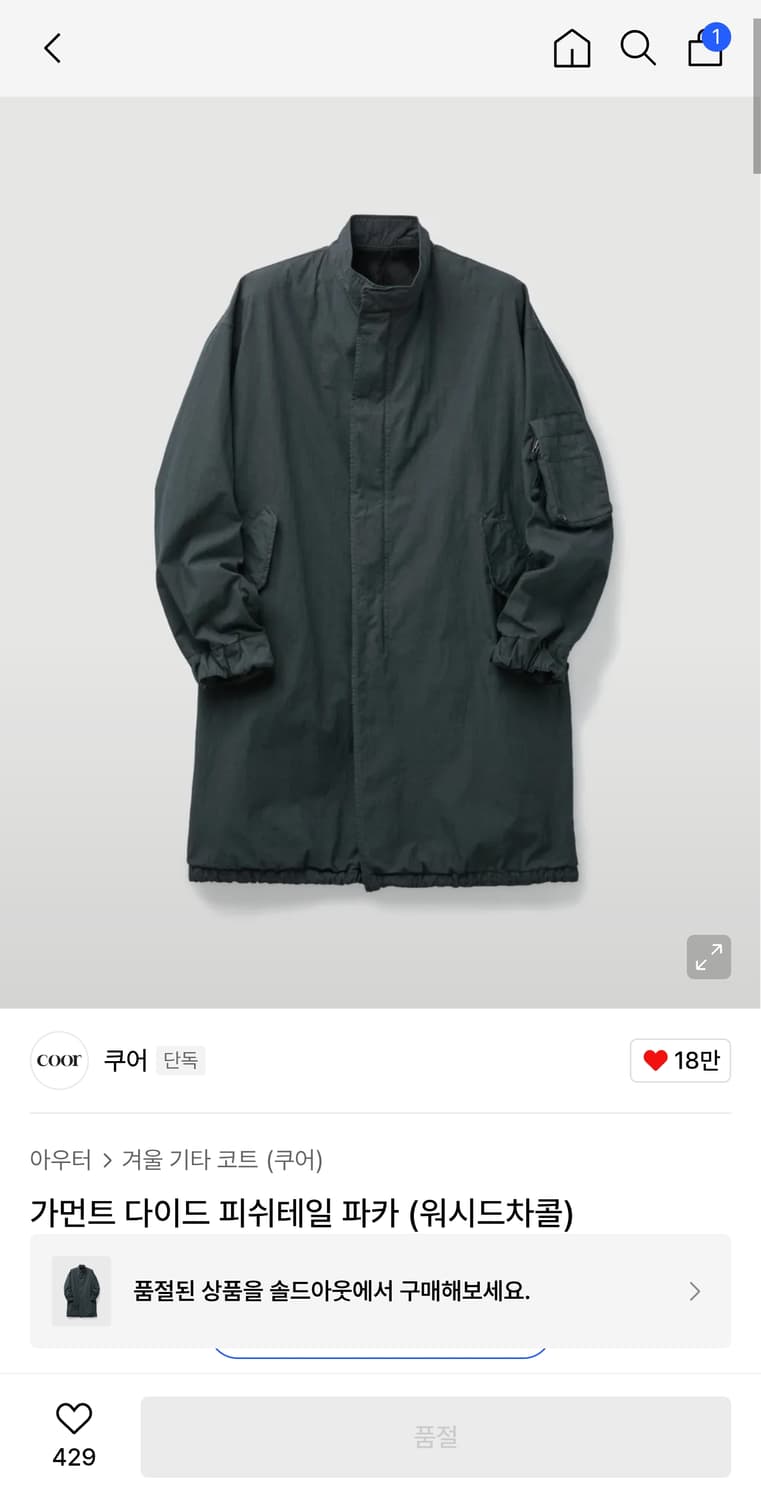The height and width of the screenshot is (1500, 761).
Task: Open the shopping cart with 1 item
Action: coord(704,50)
